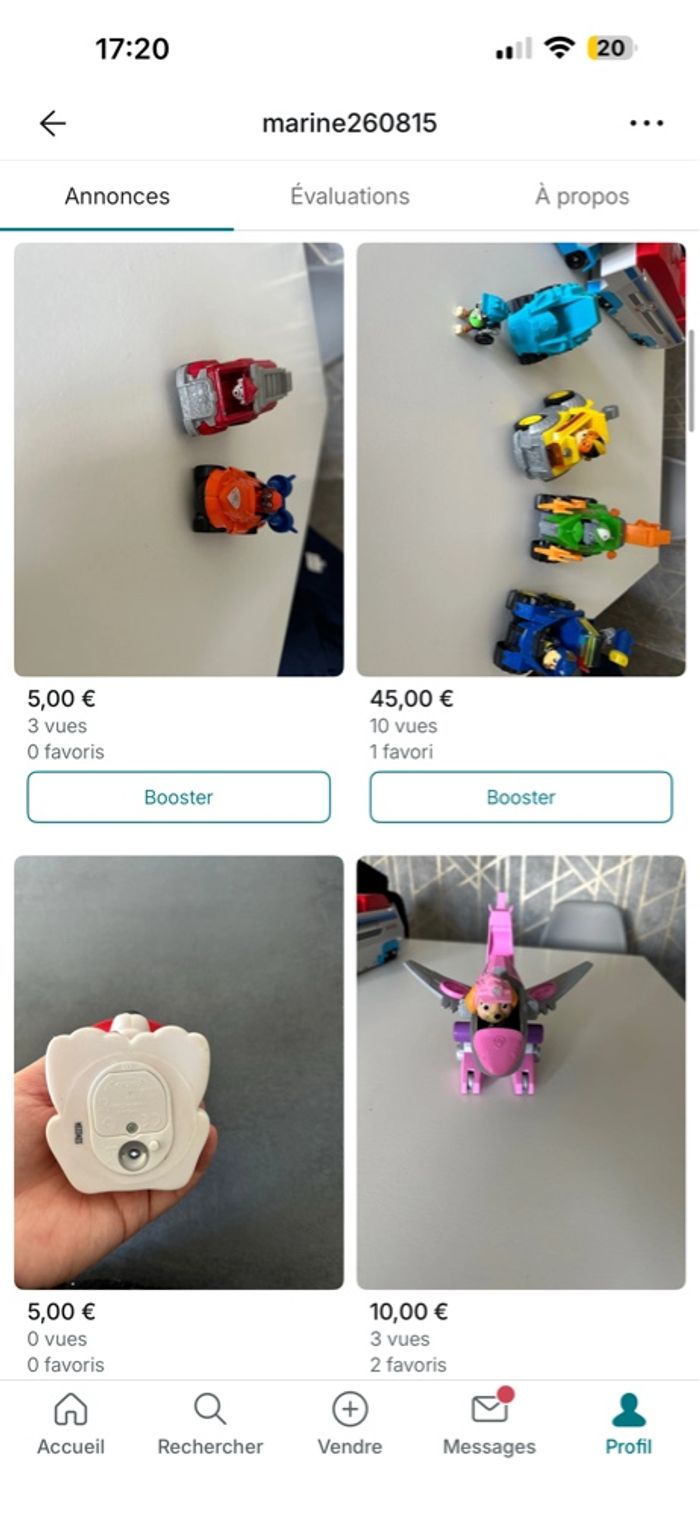This screenshot has height=1515, width=700.
Task: Open the 5,00 € listing with 3 vues
Action: tap(179, 460)
